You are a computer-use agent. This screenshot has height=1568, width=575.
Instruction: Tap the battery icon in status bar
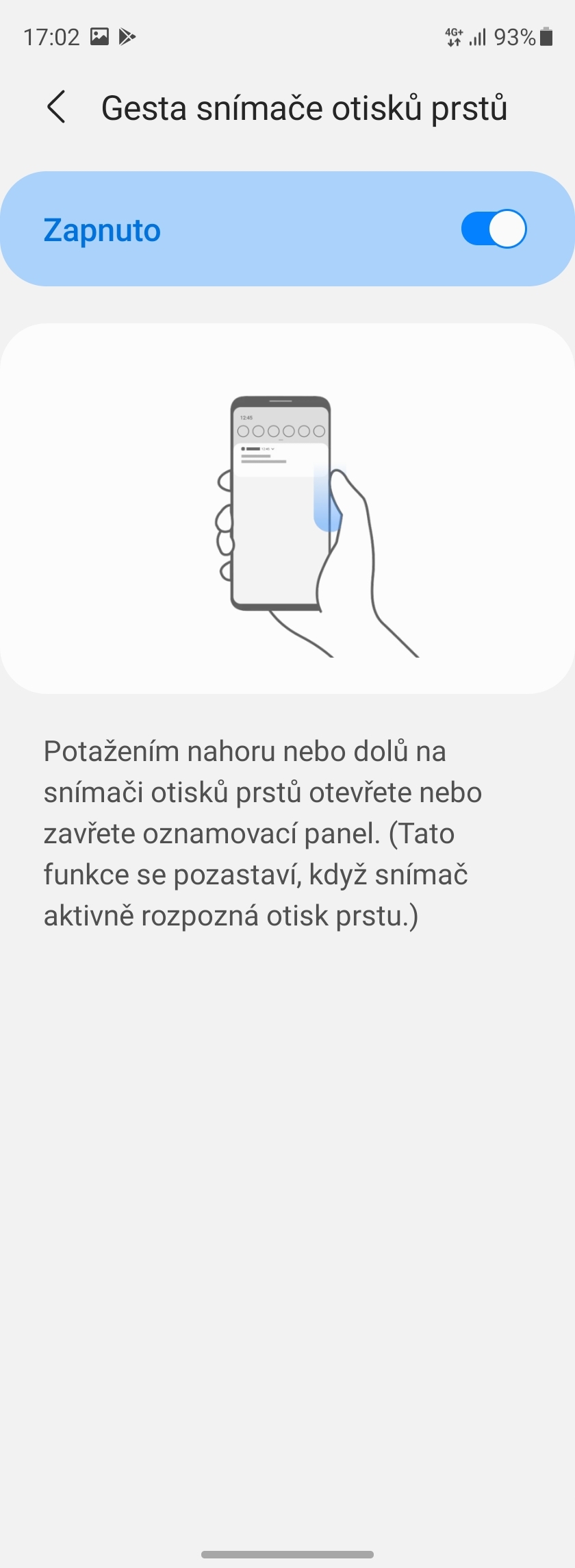click(546, 37)
